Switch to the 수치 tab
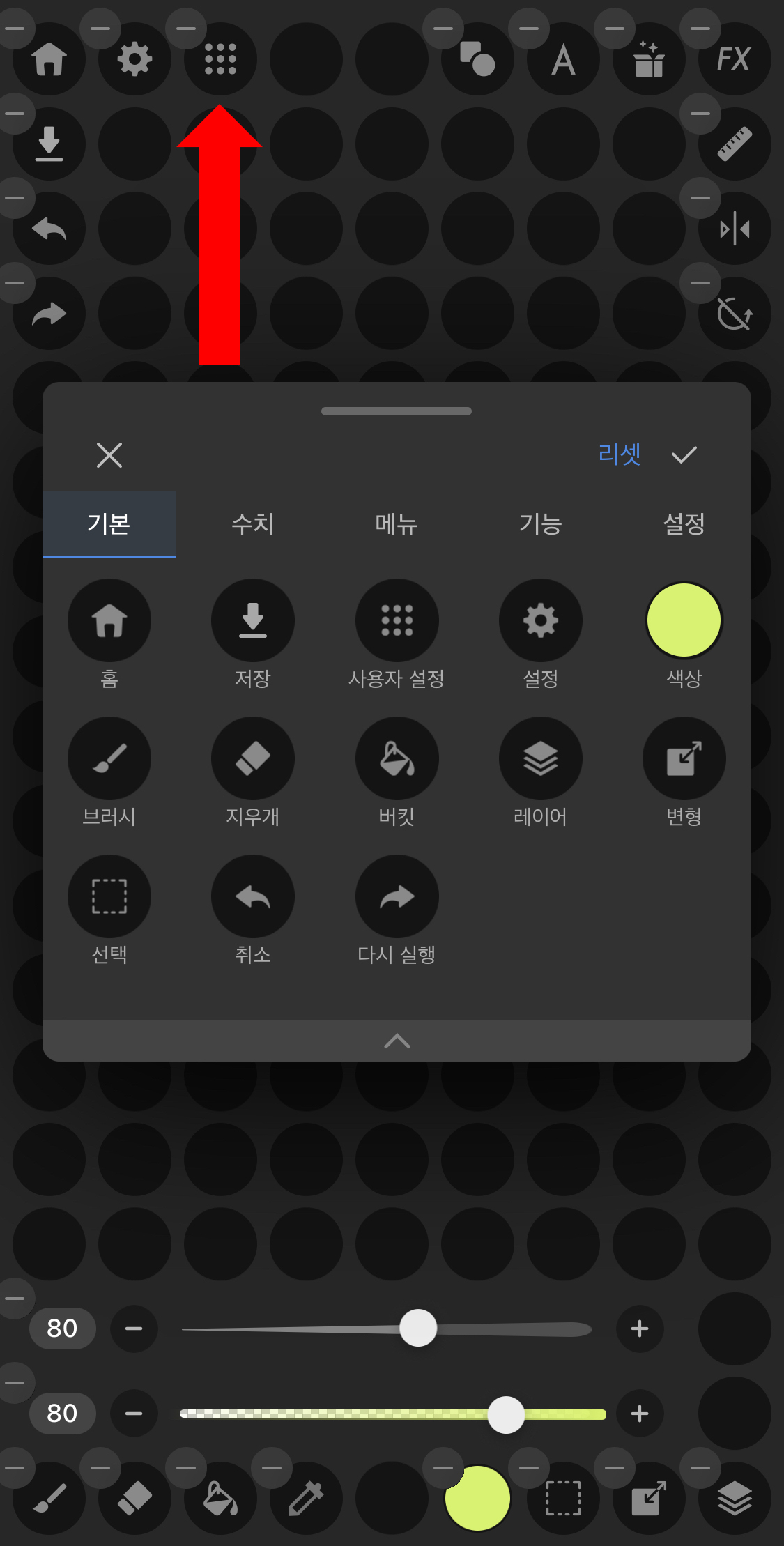The height and width of the screenshot is (1546, 784). [252, 523]
